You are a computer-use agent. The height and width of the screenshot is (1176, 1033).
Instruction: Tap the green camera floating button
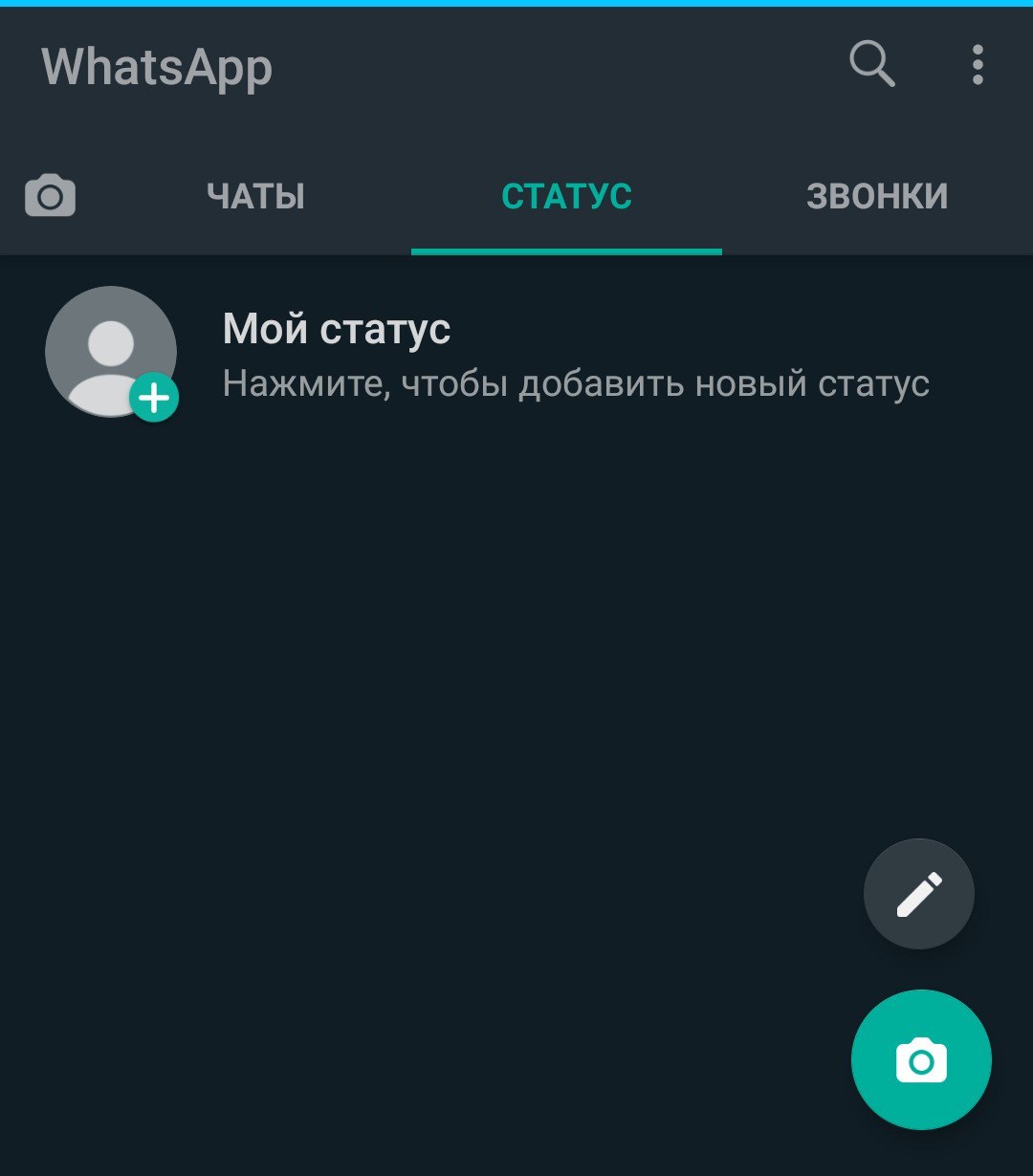[921, 1059]
